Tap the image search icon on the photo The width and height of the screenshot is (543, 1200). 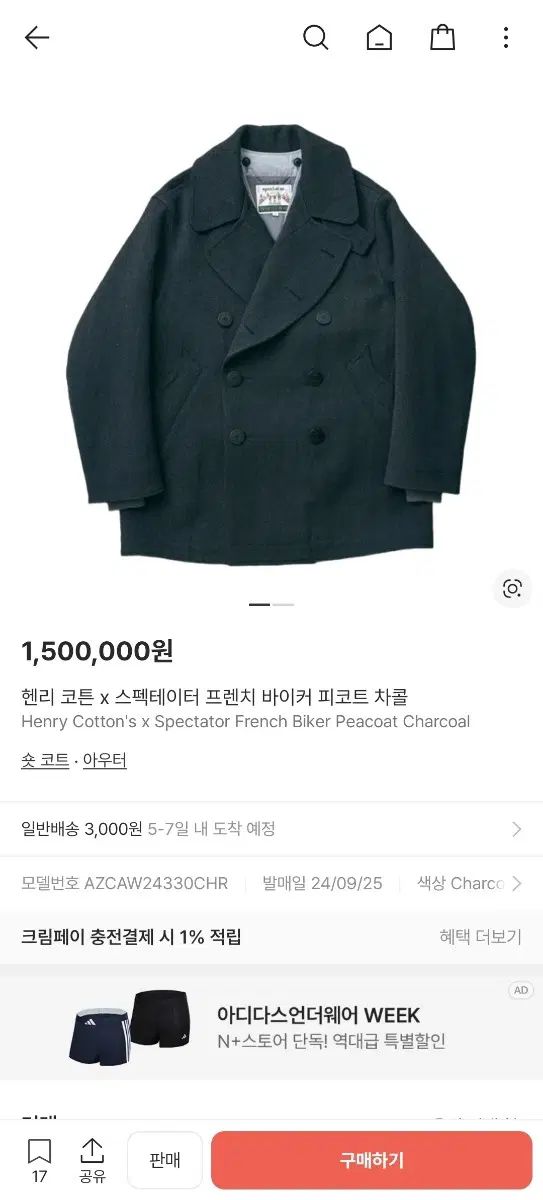point(512,588)
